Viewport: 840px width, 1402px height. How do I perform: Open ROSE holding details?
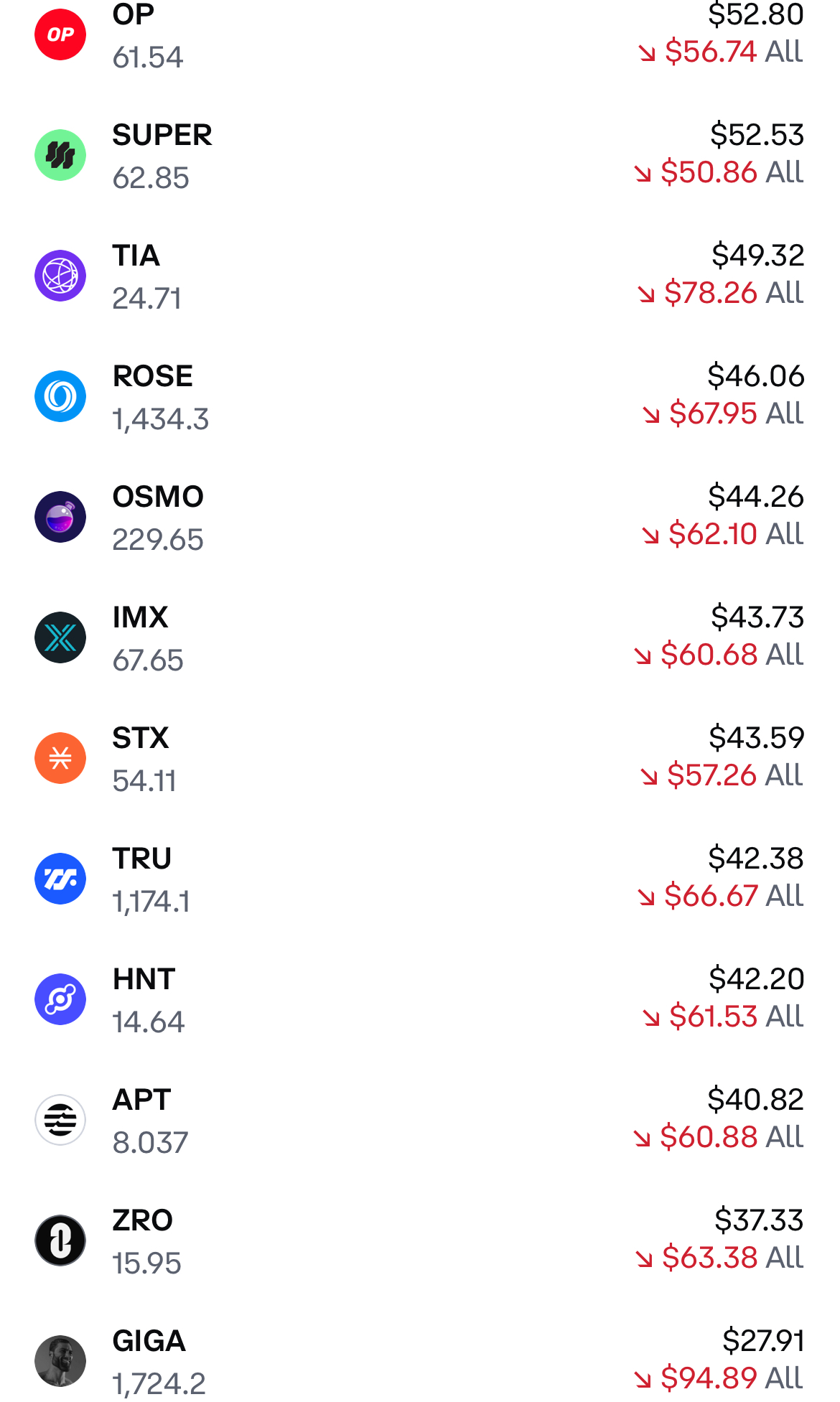tap(420, 396)
